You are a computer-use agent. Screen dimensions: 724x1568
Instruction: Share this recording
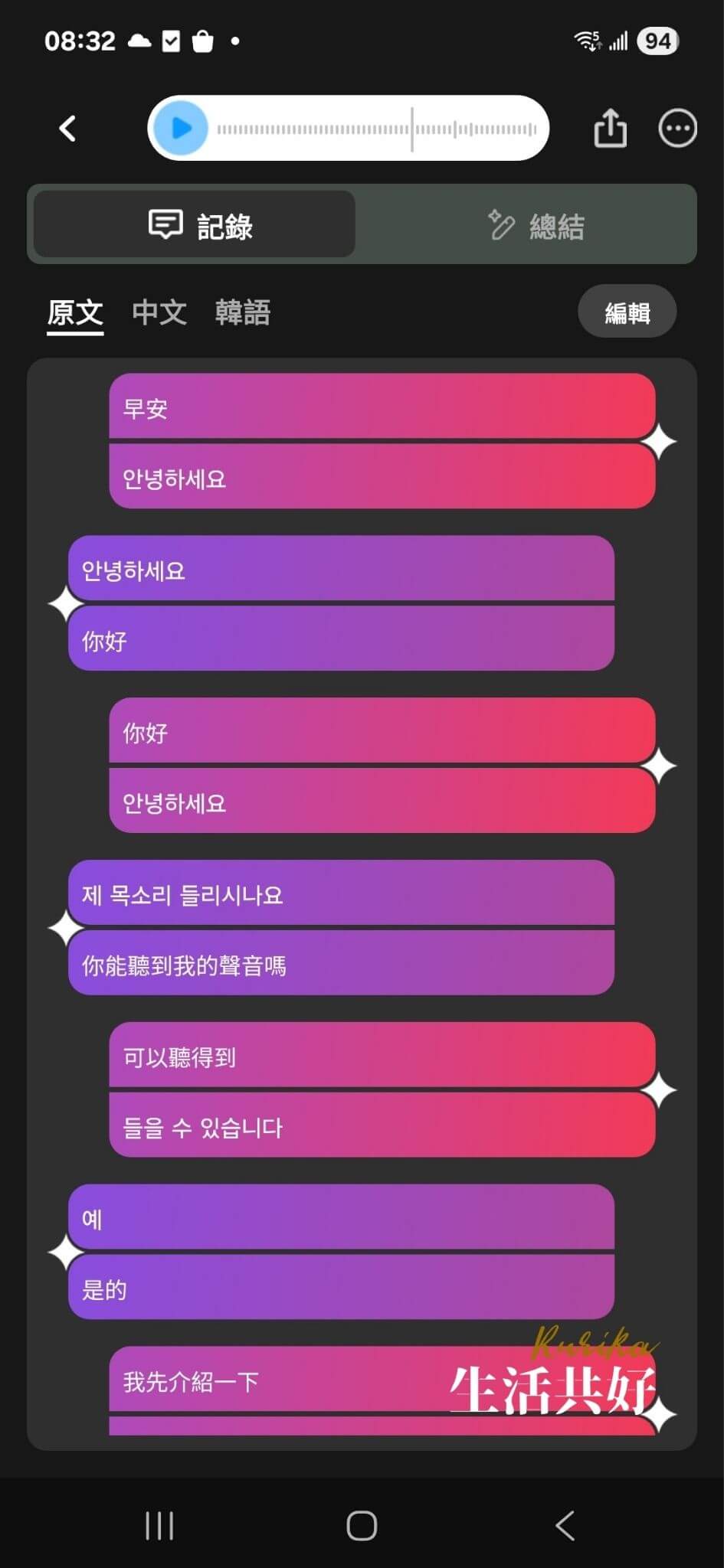[610, 128]
